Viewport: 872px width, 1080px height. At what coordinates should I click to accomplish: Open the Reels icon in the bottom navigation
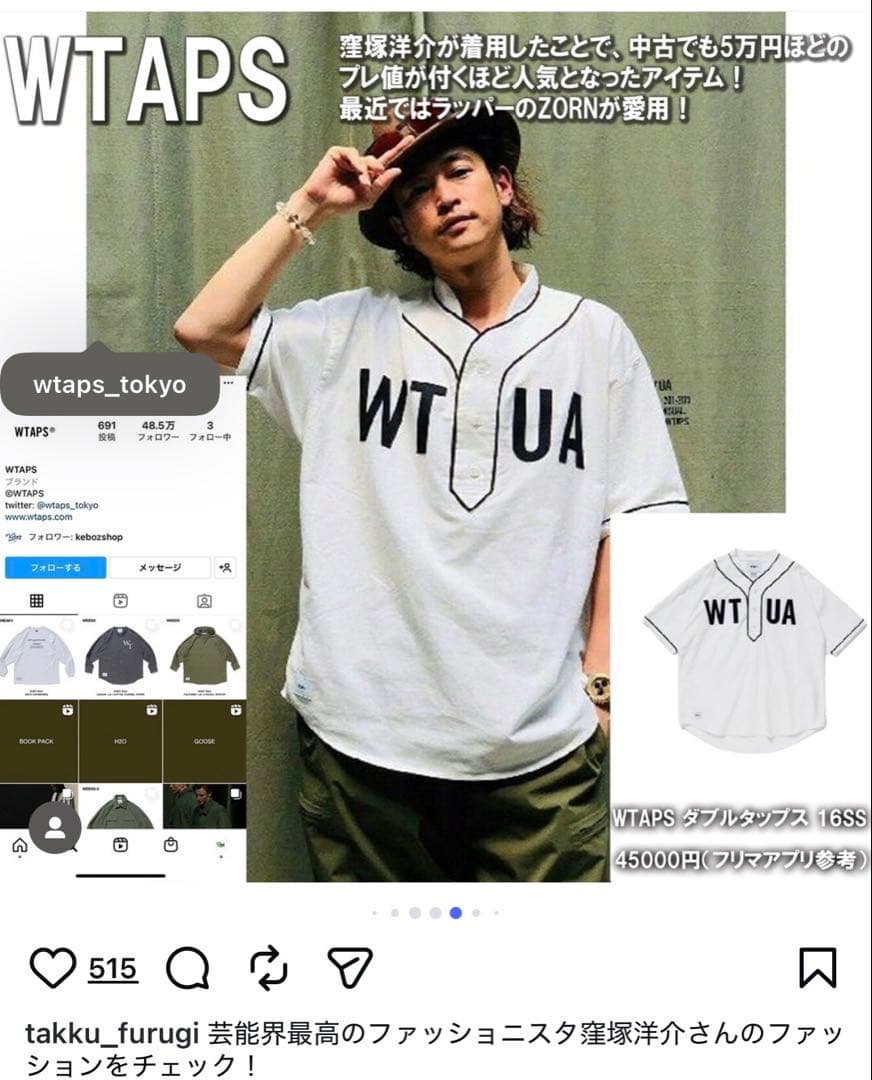point(119,846)
